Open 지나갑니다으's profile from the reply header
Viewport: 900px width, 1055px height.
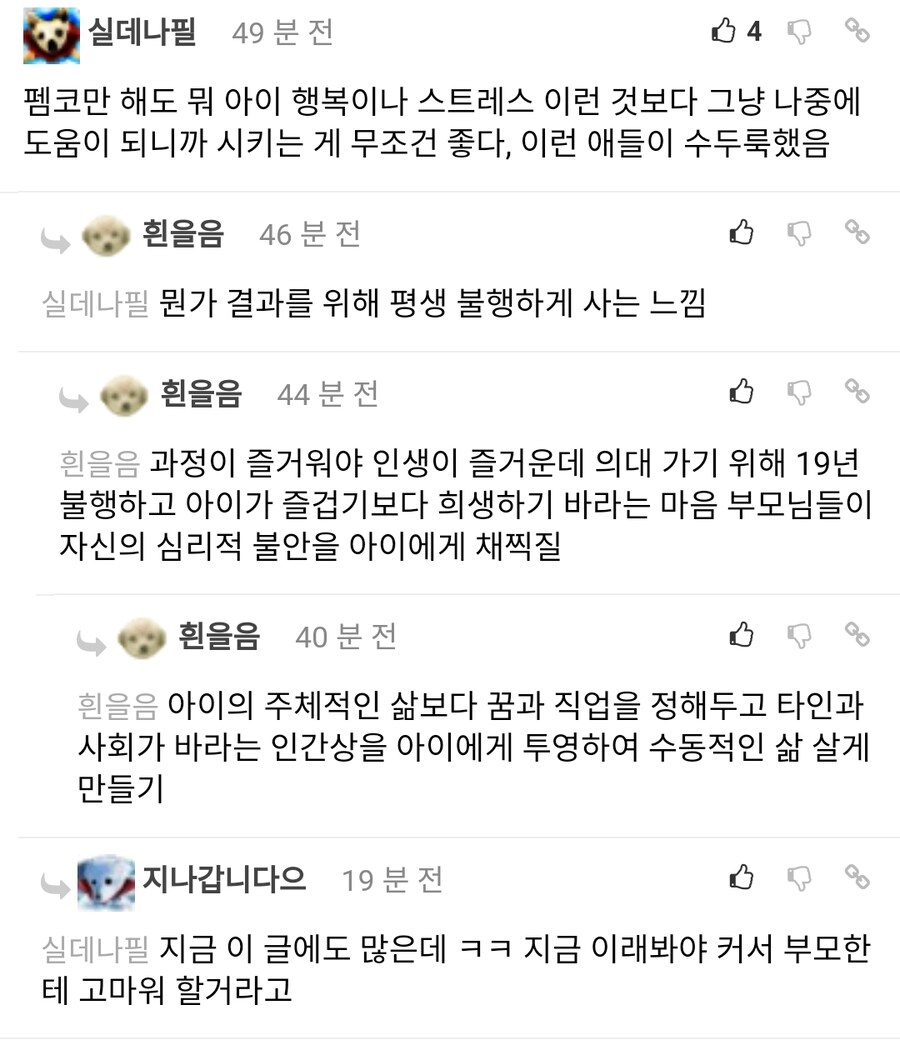pos(224,878)
